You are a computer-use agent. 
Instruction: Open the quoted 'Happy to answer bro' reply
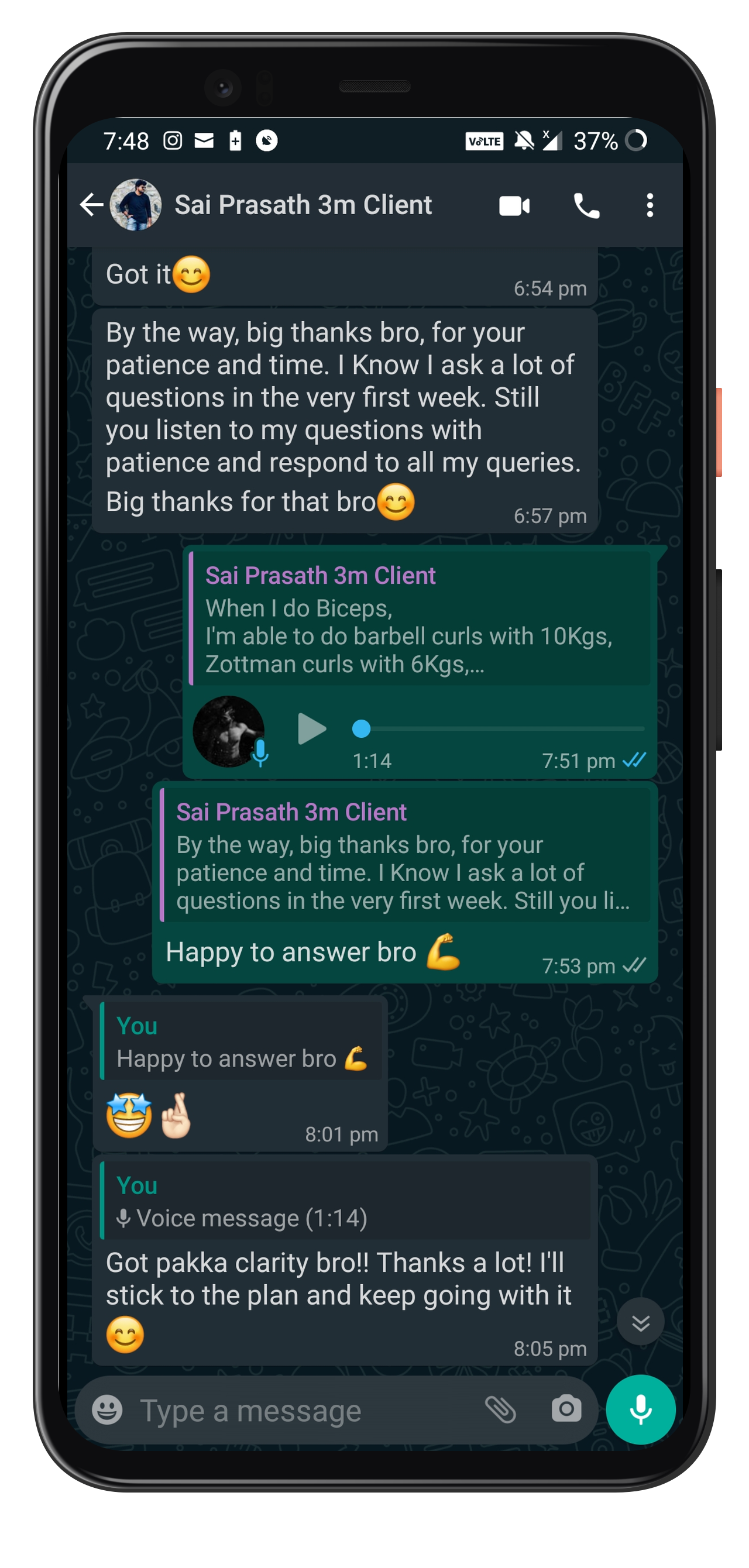coord(242,1041)
